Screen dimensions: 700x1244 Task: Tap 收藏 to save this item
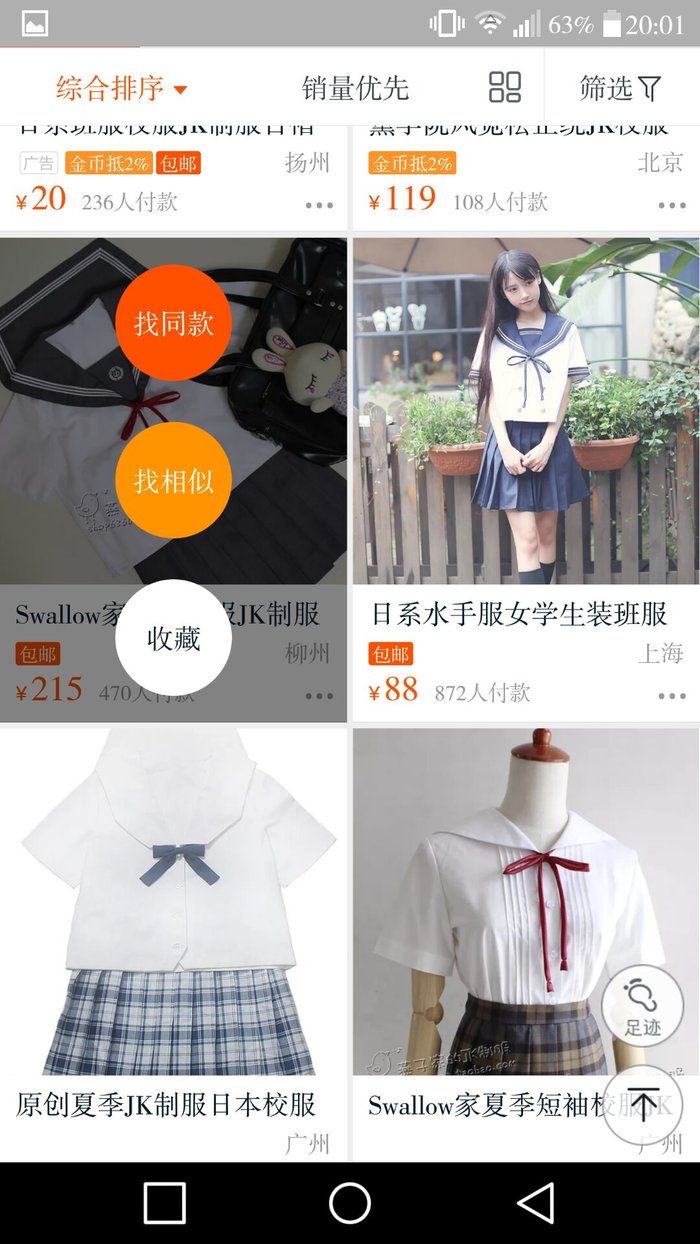click(x=174, y=638)
